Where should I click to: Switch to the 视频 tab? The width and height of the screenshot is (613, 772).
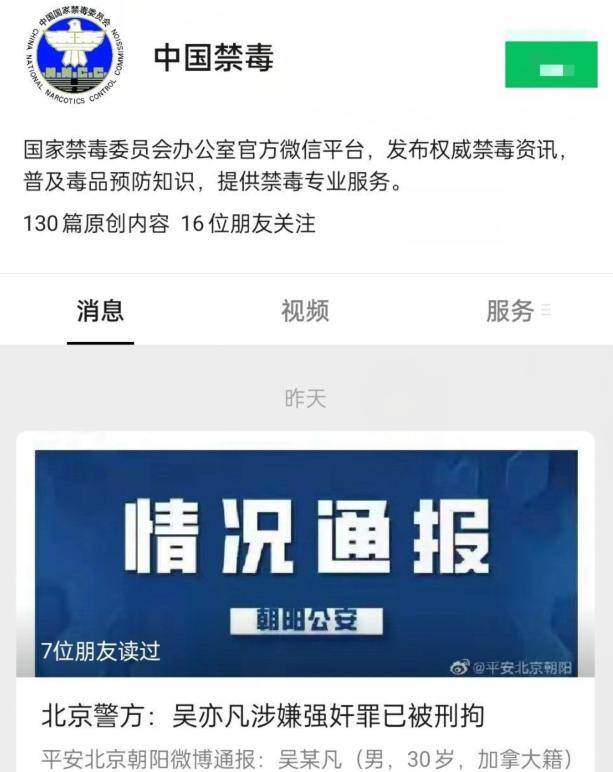pyautogui.click(x=305, y=311)
